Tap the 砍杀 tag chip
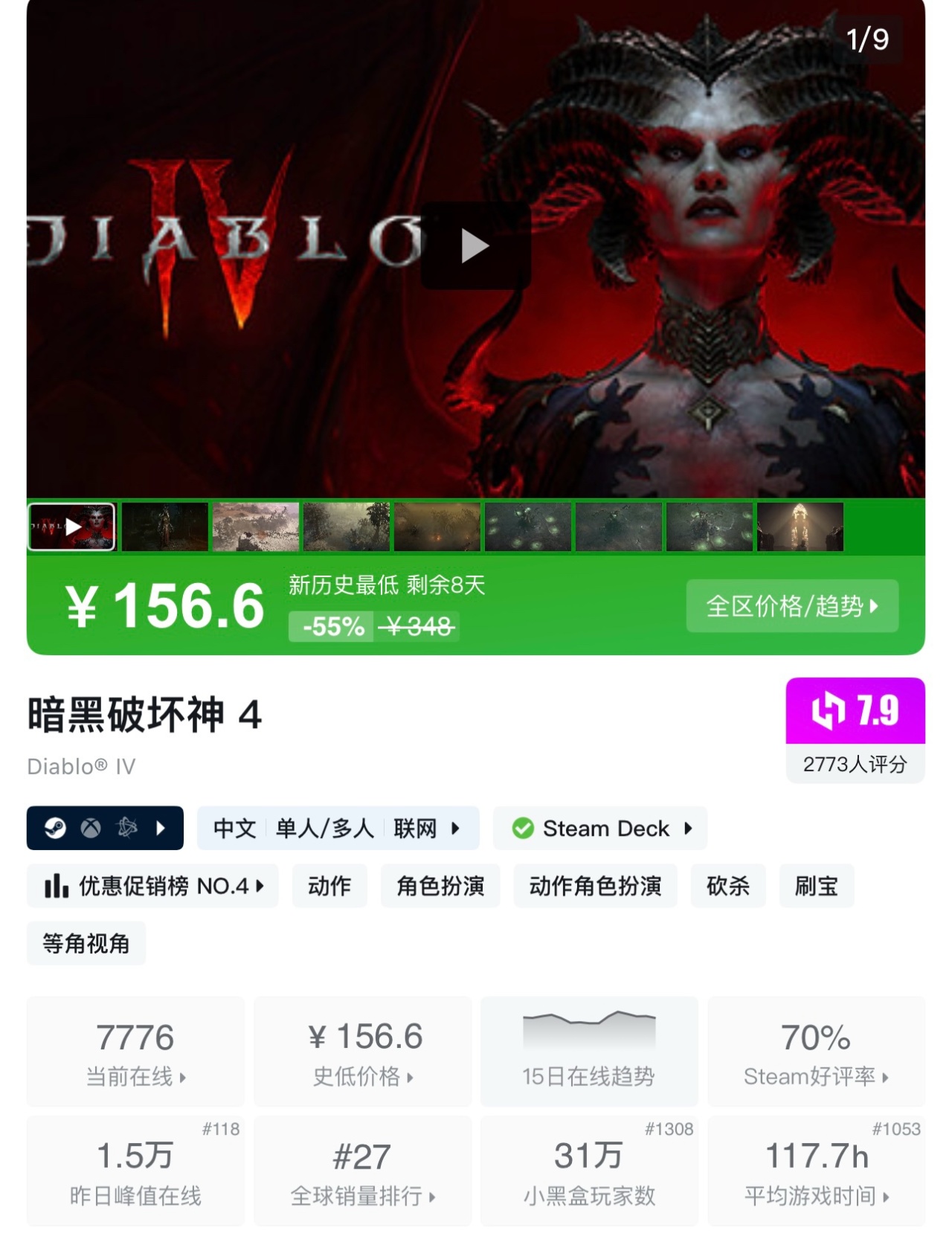The image size is (952, 1239). [x=728, y=886]
